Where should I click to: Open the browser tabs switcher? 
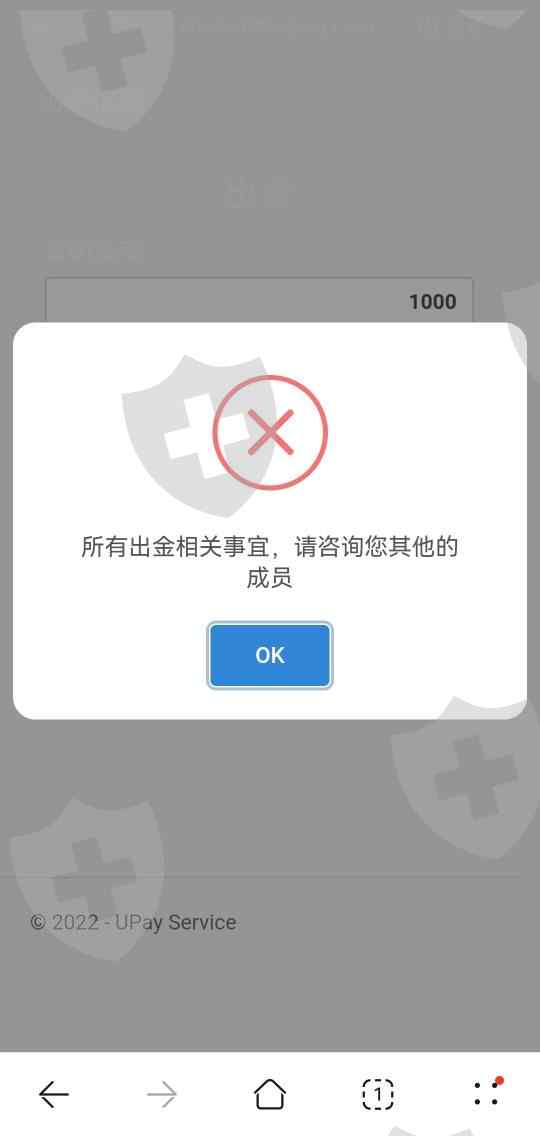[378, 1094]
